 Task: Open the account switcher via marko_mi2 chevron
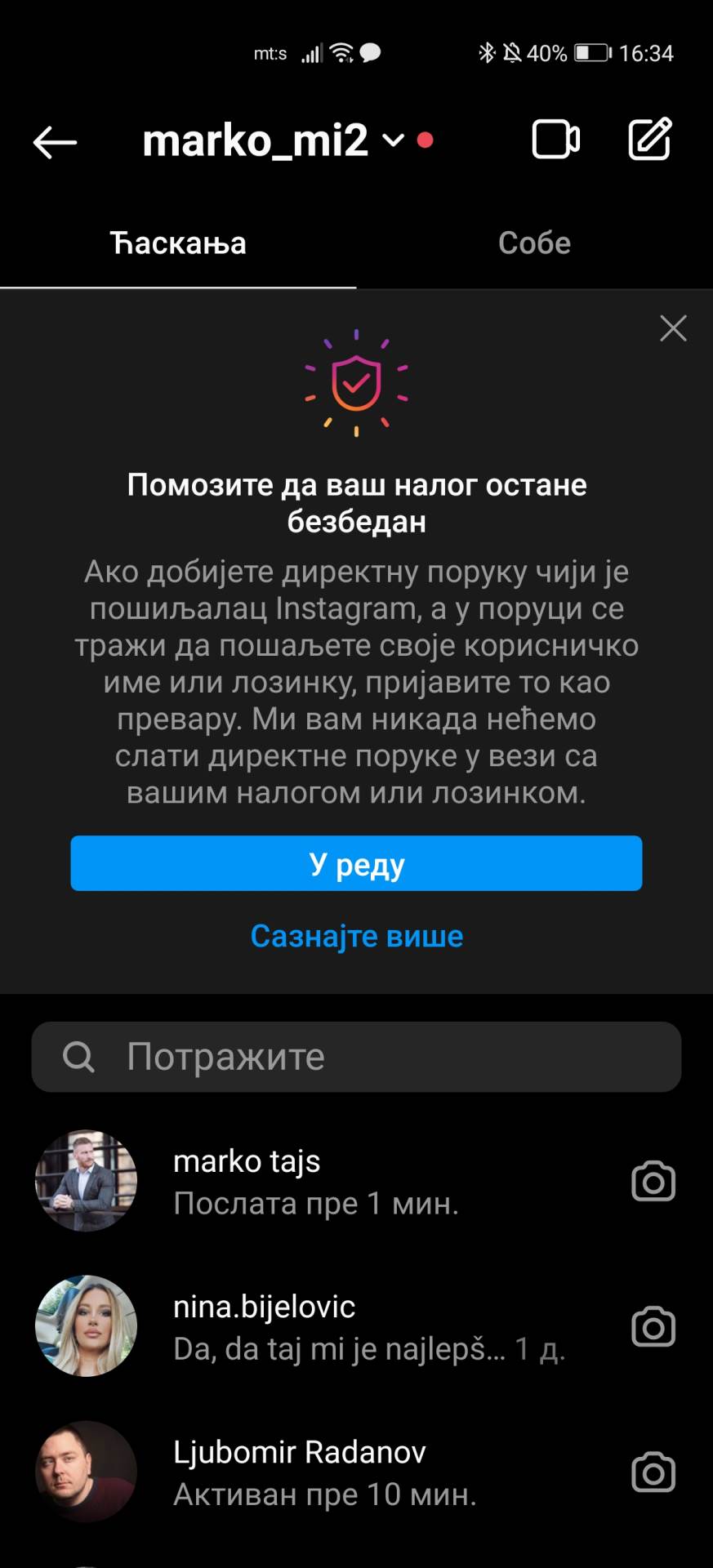(x=394, y=140)
